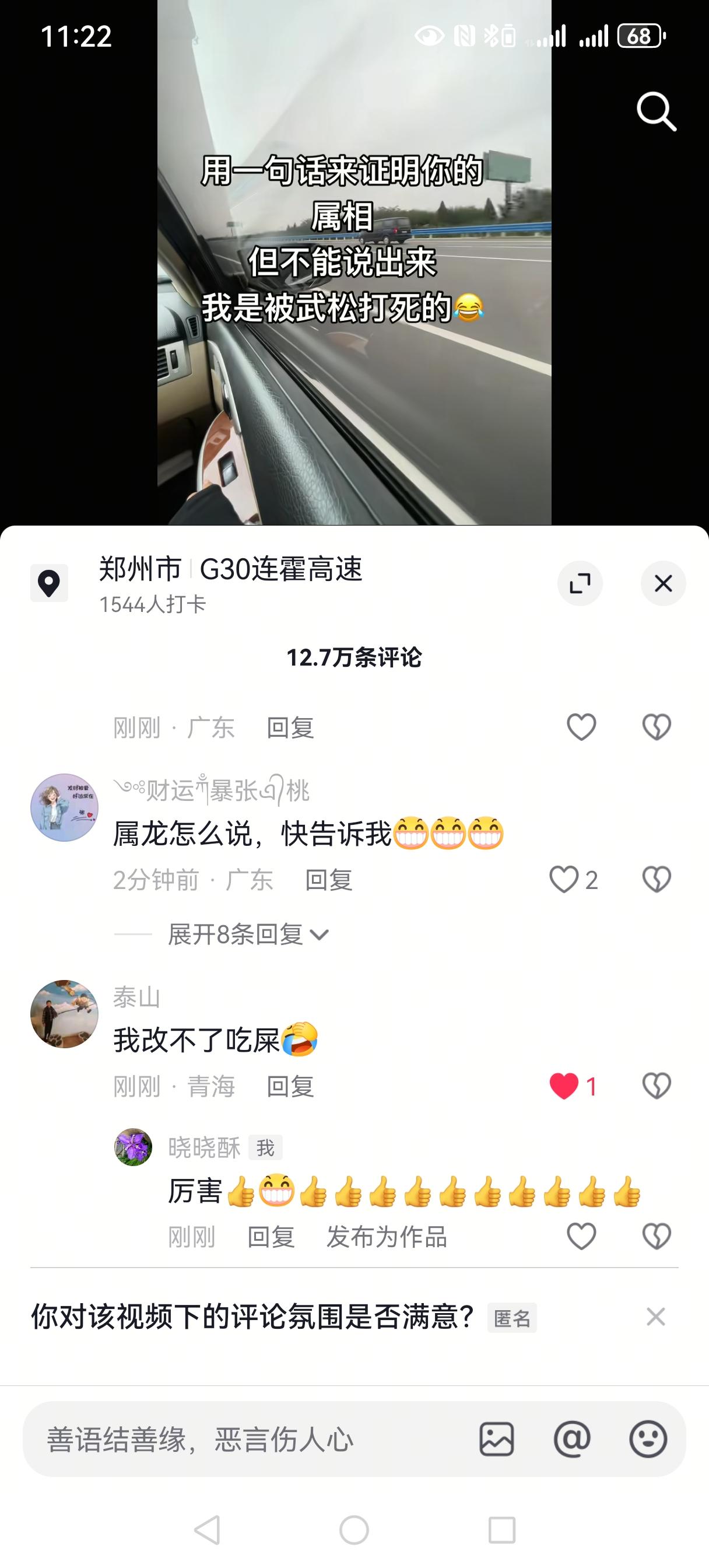This screenshot has width=709, height=1568.
Task: Go back with the system back button
Action: [207, 1529]
